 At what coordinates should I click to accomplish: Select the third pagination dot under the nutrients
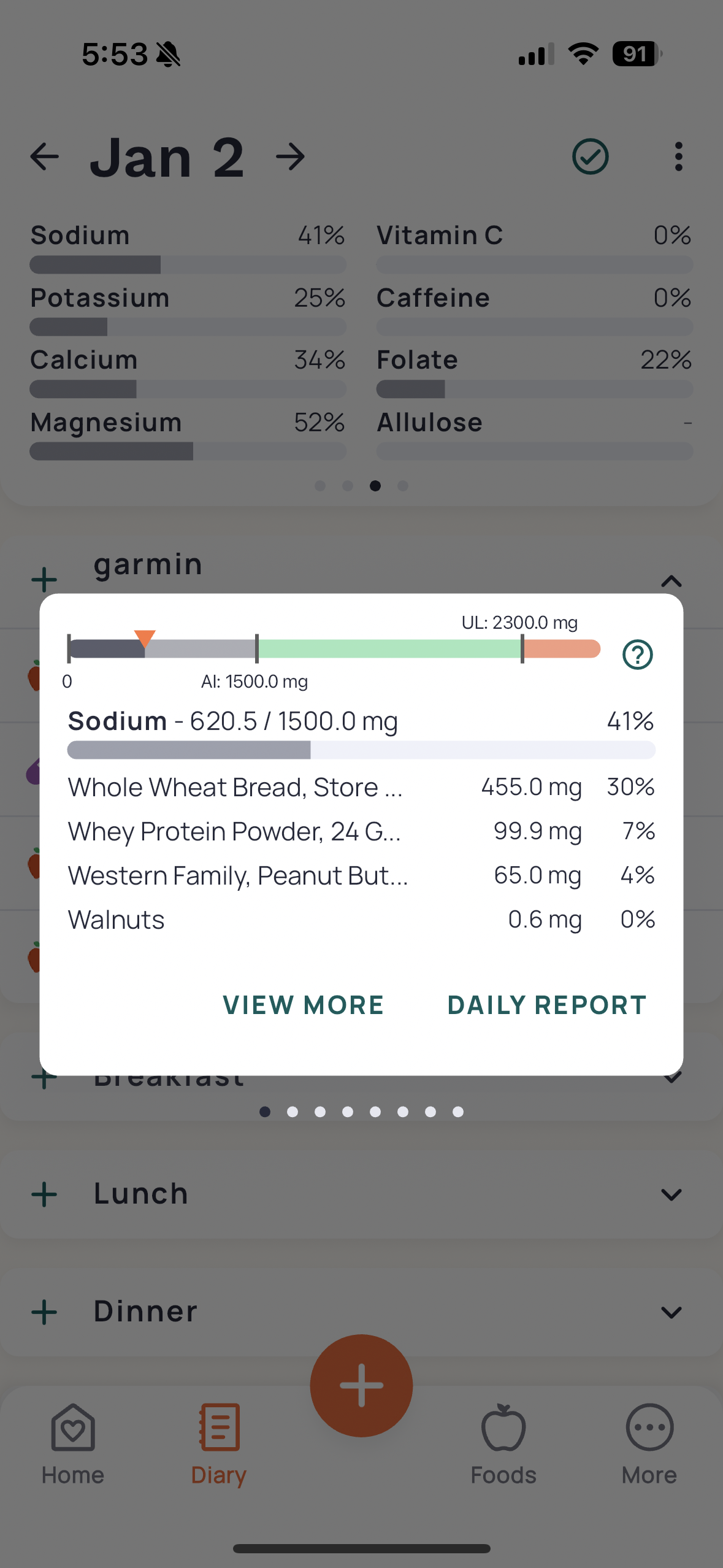(375, 486)
